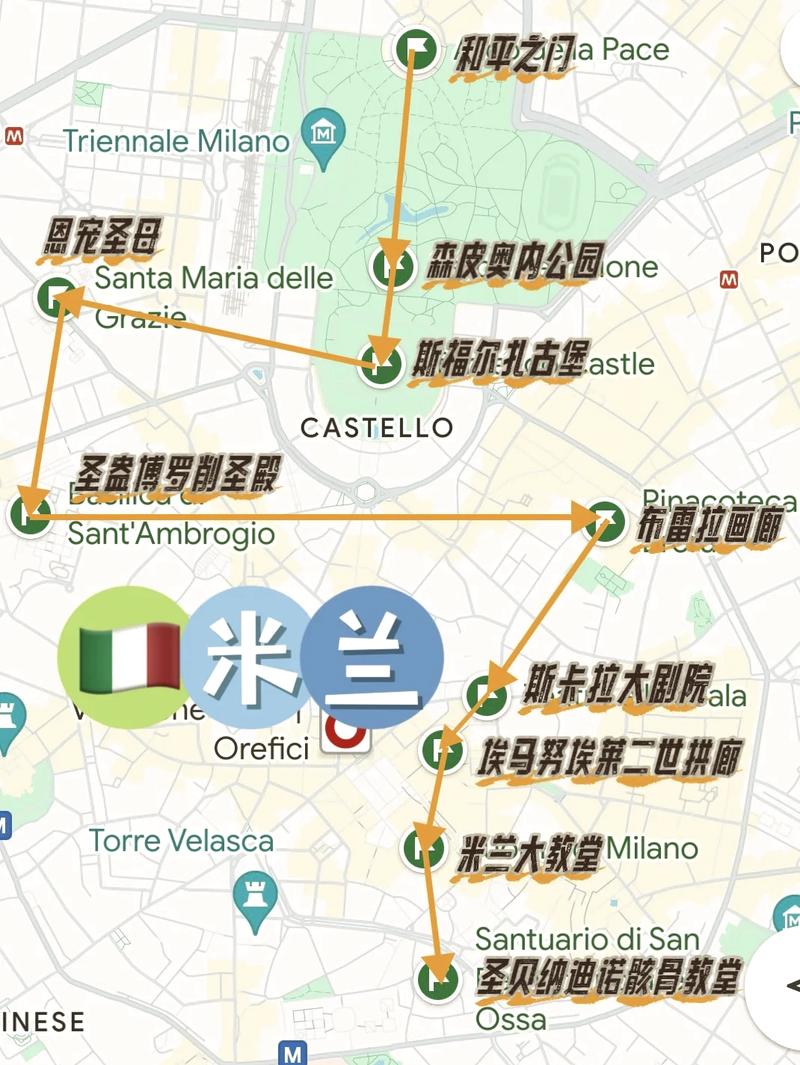Click the 米兰大教堂 flag marker
This screenshot has width=800, height=1065.
pos(424,849)
